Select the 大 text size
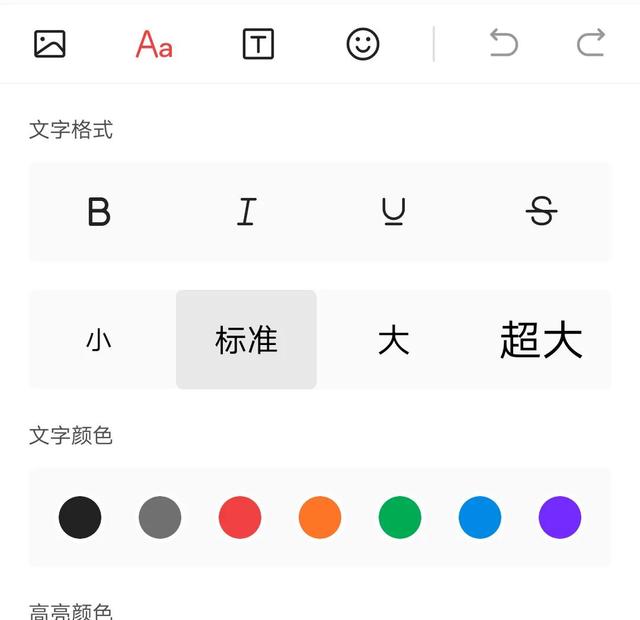640x620 pixels. [x=394, y=340]
